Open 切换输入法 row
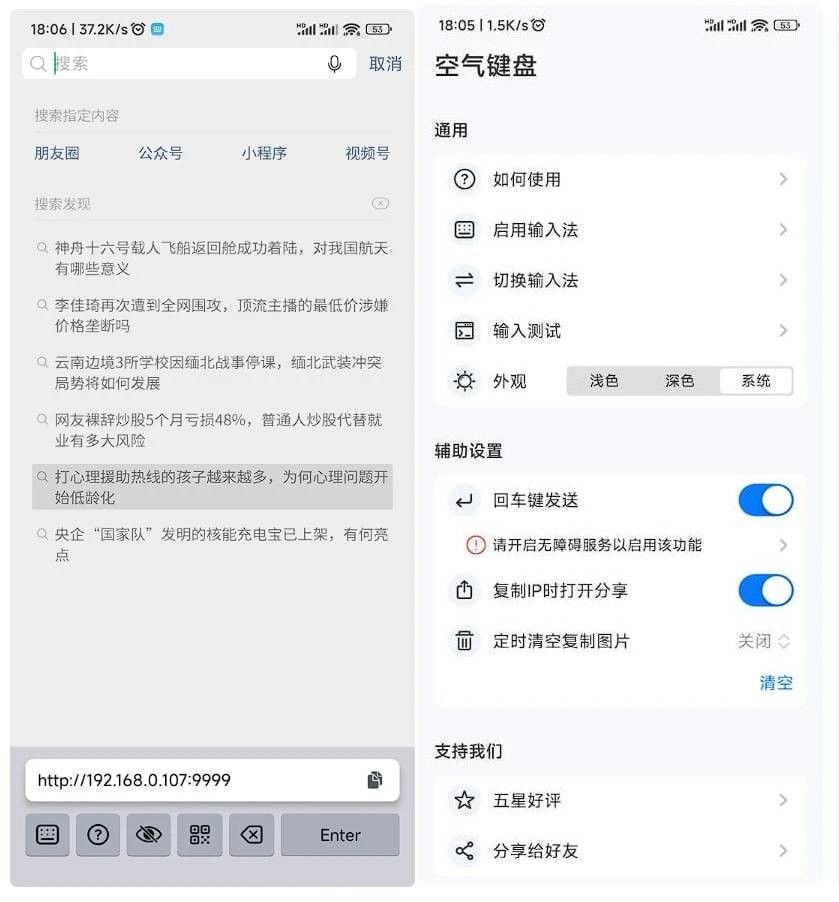This screenshot has width=839, height=902. 620,280
